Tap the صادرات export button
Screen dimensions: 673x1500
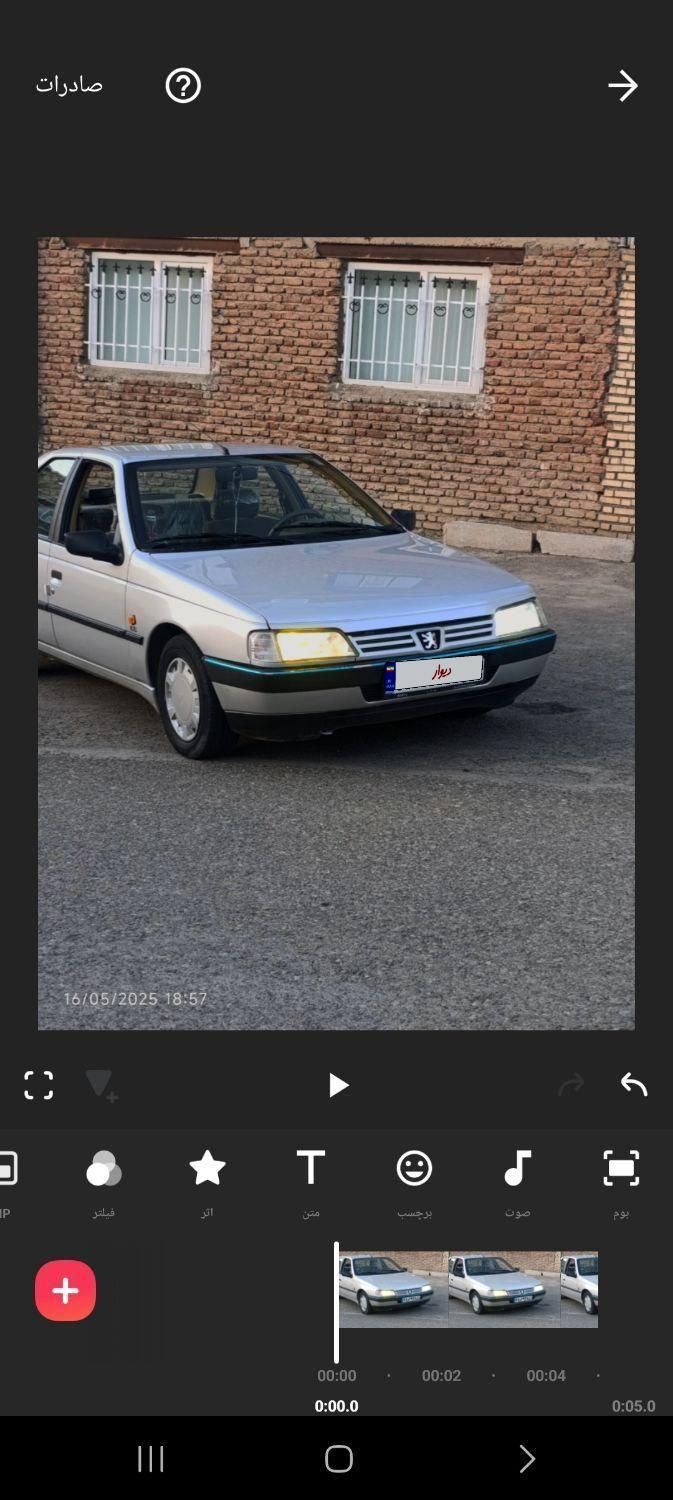(x=69, y=85)
